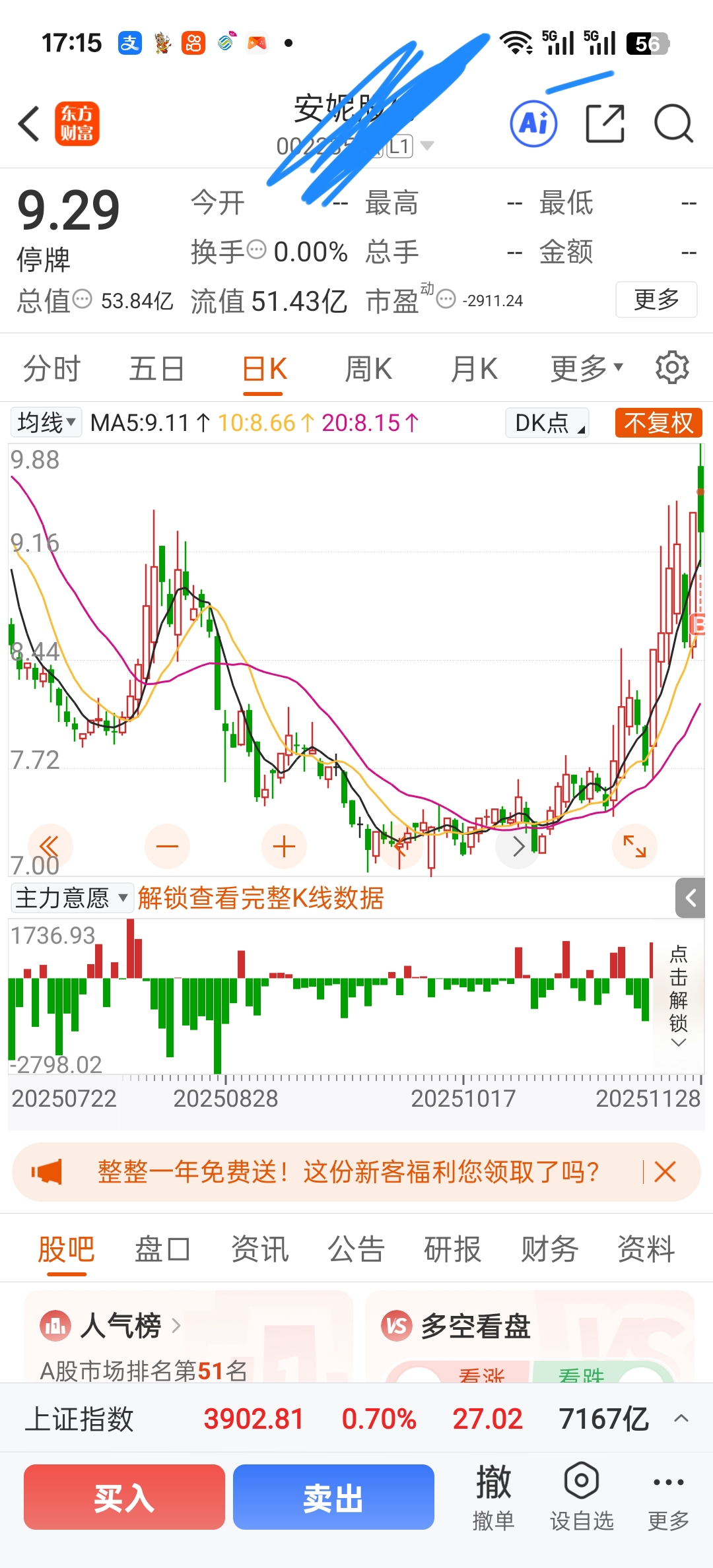
Task: Tap the 不复权 adjustment button
Action: pyautogui.click(x=658, y=422)
